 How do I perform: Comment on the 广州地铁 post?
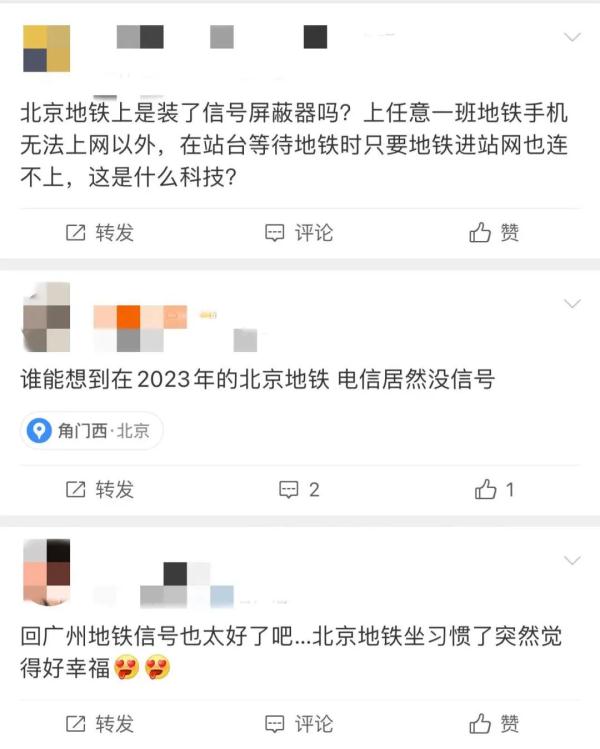pos(299,724)
